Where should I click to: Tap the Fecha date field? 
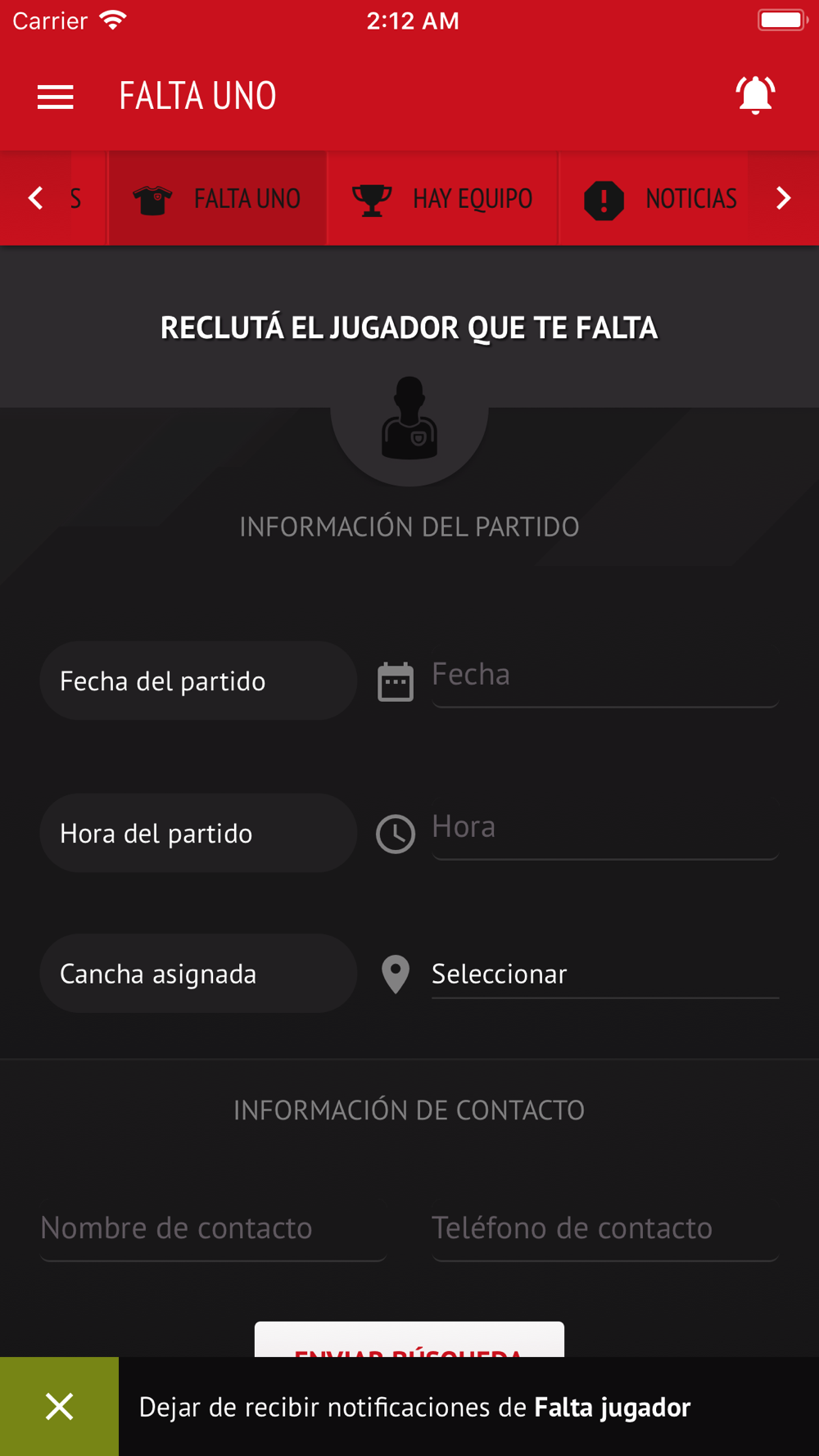[x=604, y=676]
